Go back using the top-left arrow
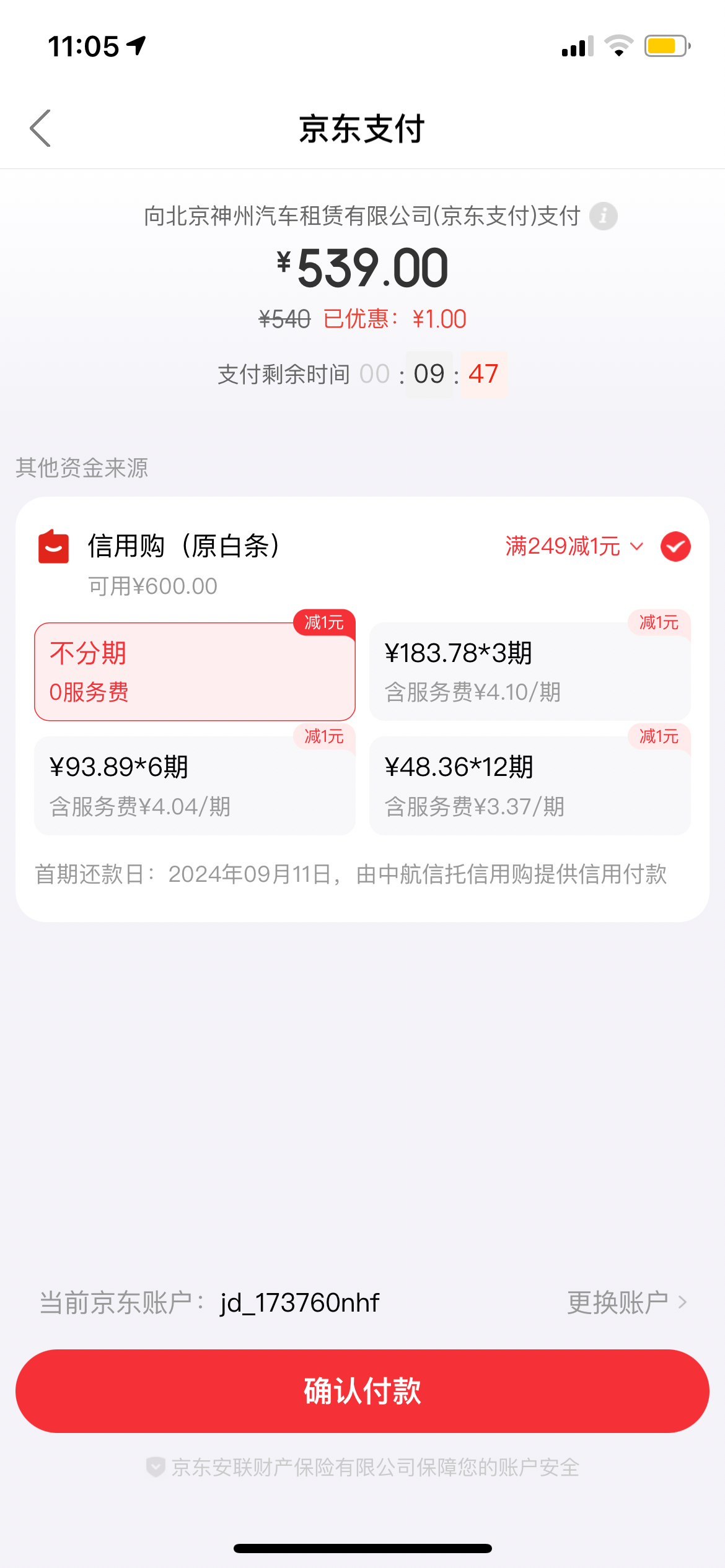The width and height of the screenshot is (725, 1568). pyautogui.click(x=40, y=128)
